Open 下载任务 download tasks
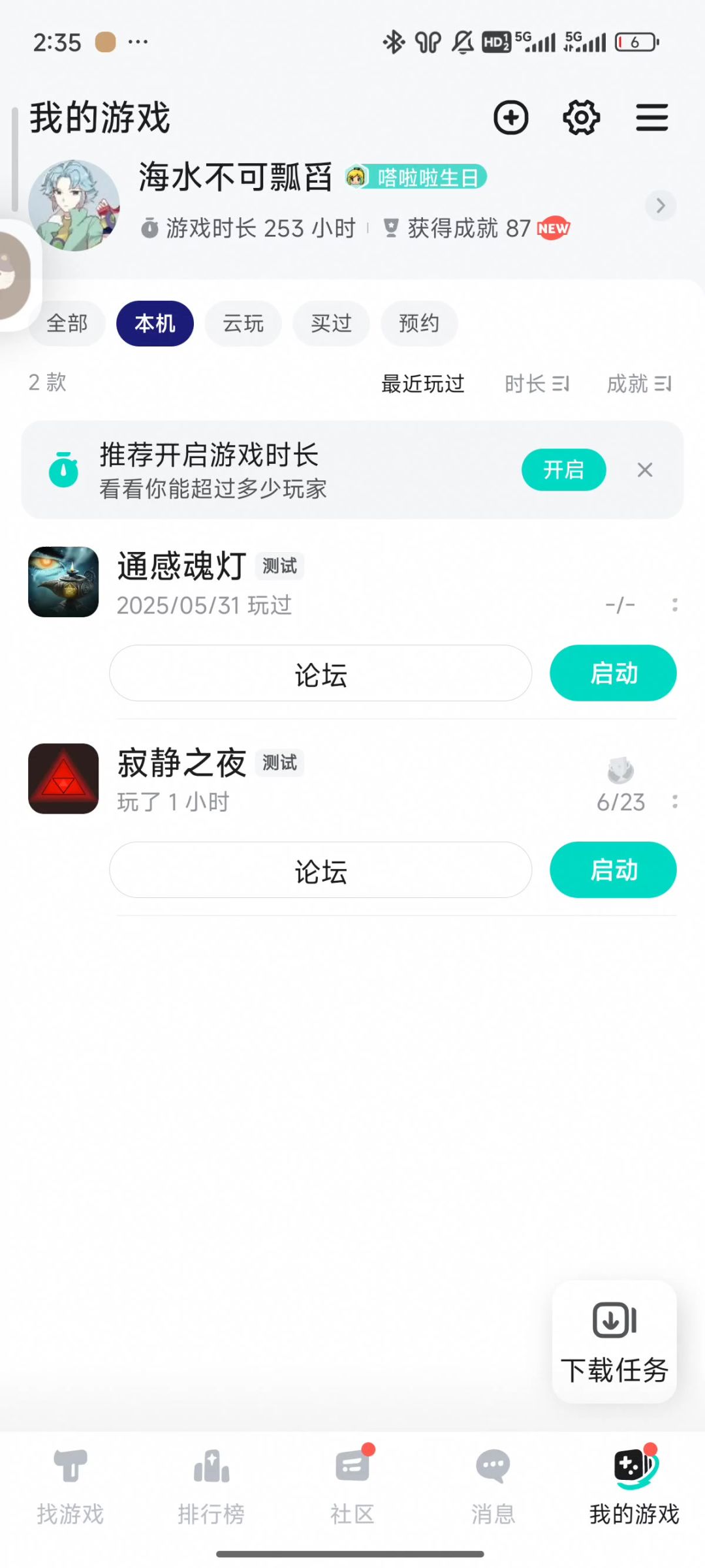Screen dimensions: 705x1568 [x=614, y=1342]
